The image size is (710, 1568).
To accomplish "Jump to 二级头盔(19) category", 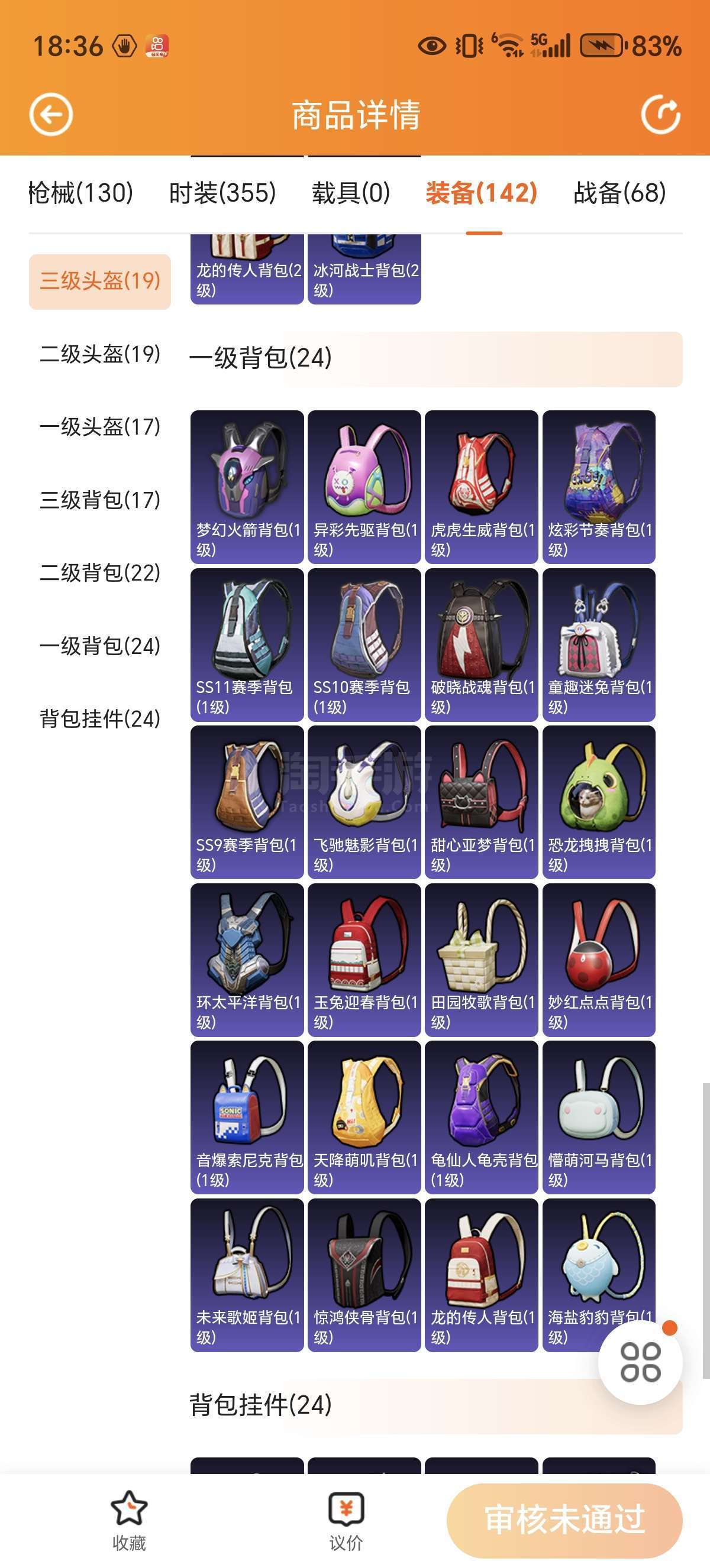I will coord(100,354).
